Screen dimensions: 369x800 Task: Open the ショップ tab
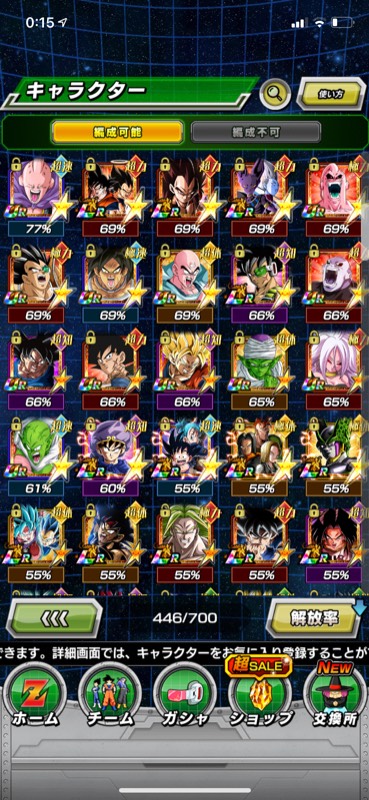(x=259, y=695)
